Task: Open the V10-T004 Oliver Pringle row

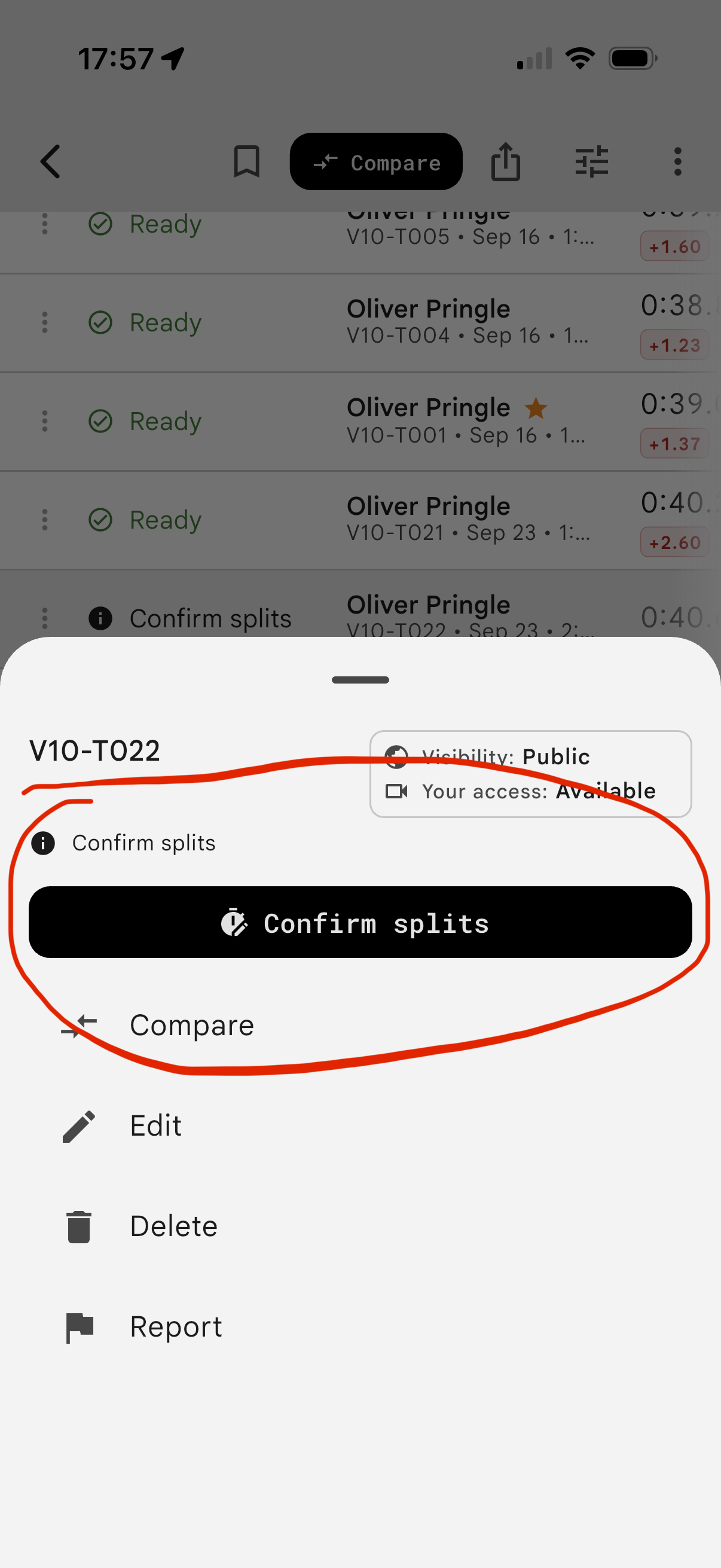Action: [x=360, y=323]
